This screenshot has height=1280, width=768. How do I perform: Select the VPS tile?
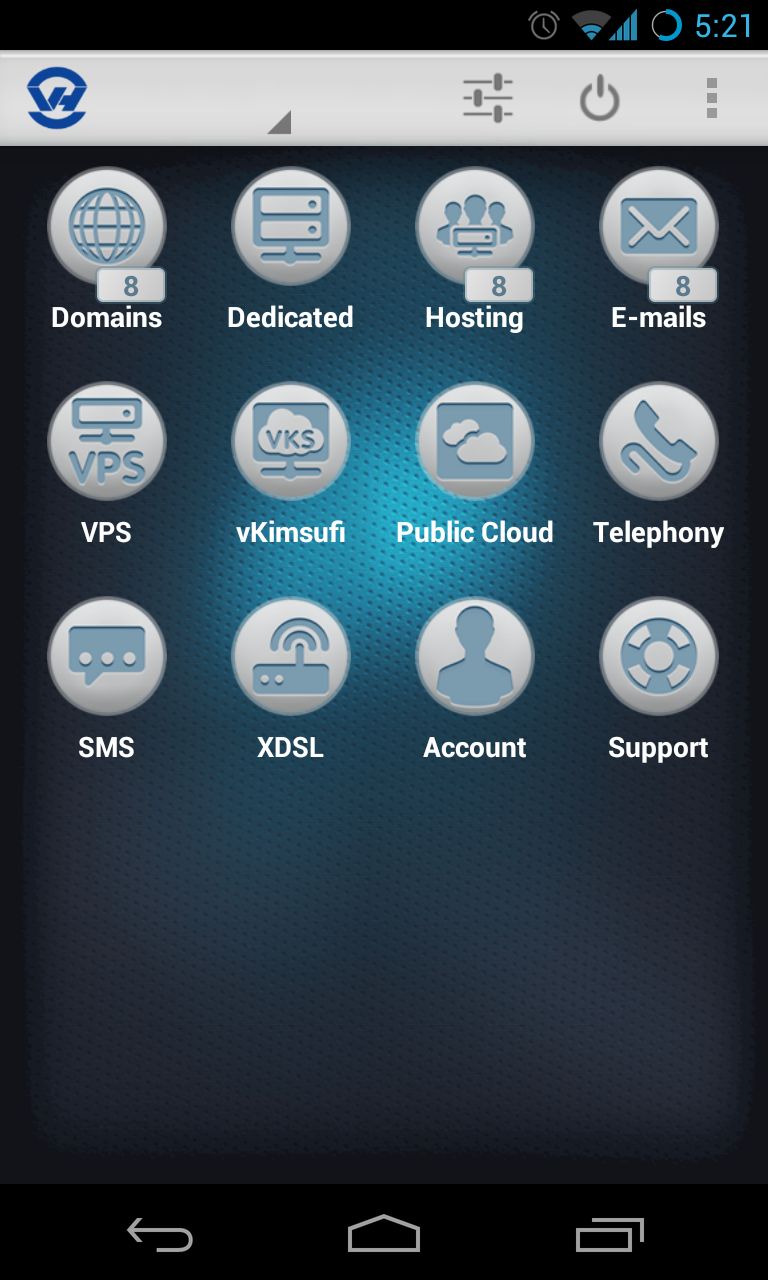tap(107, 465)
